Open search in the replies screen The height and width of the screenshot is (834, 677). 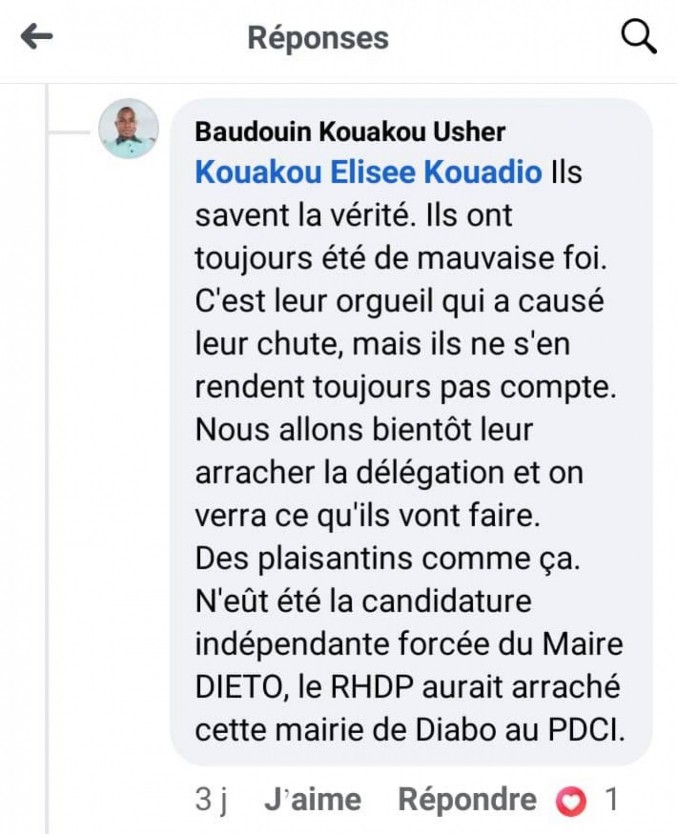(x=638, y=38)
